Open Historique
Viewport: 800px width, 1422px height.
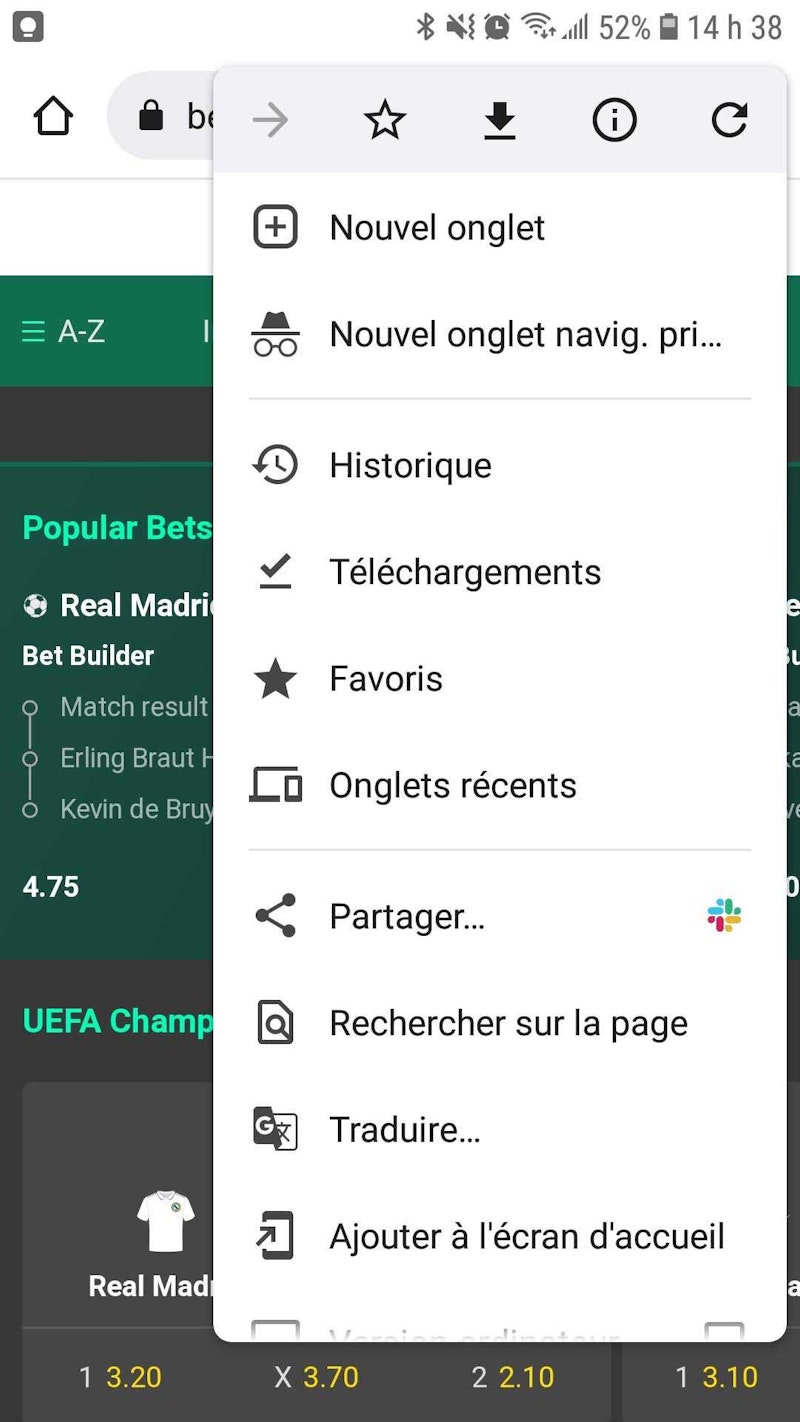pyautogui.click(x=410, y=466)
